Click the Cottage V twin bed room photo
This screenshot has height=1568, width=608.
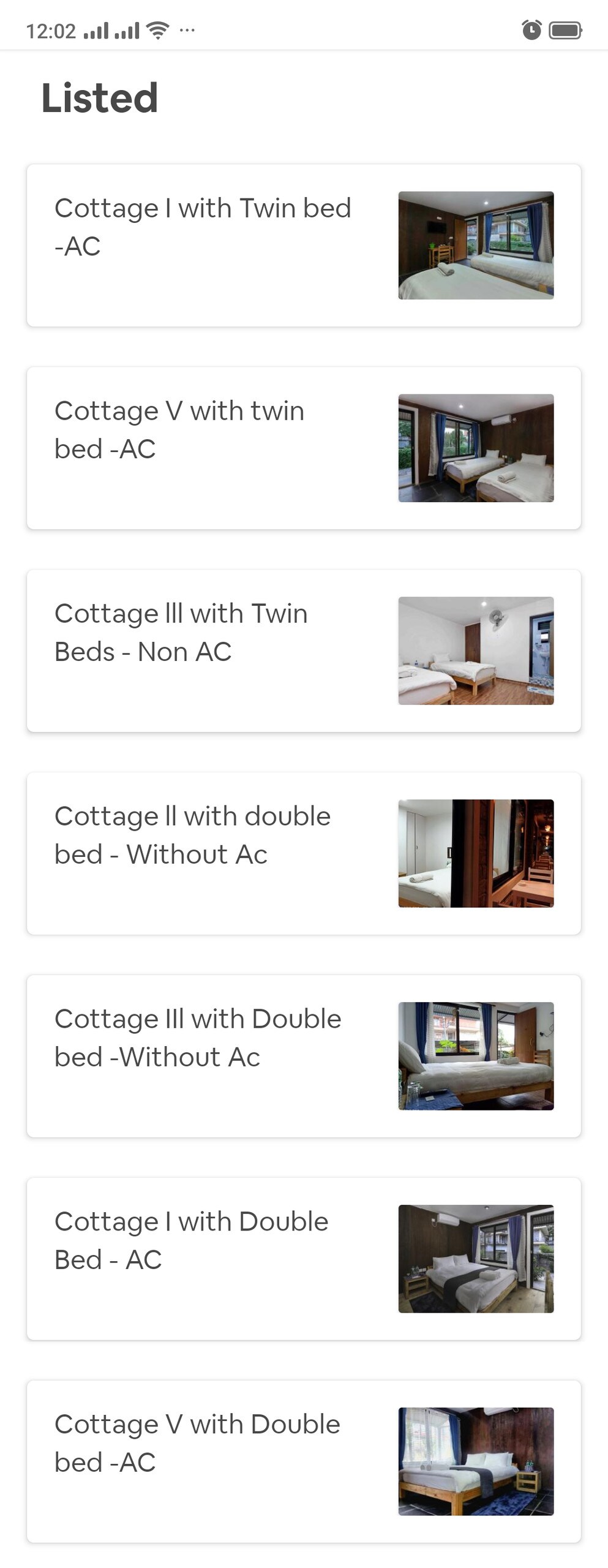[476, 448]
